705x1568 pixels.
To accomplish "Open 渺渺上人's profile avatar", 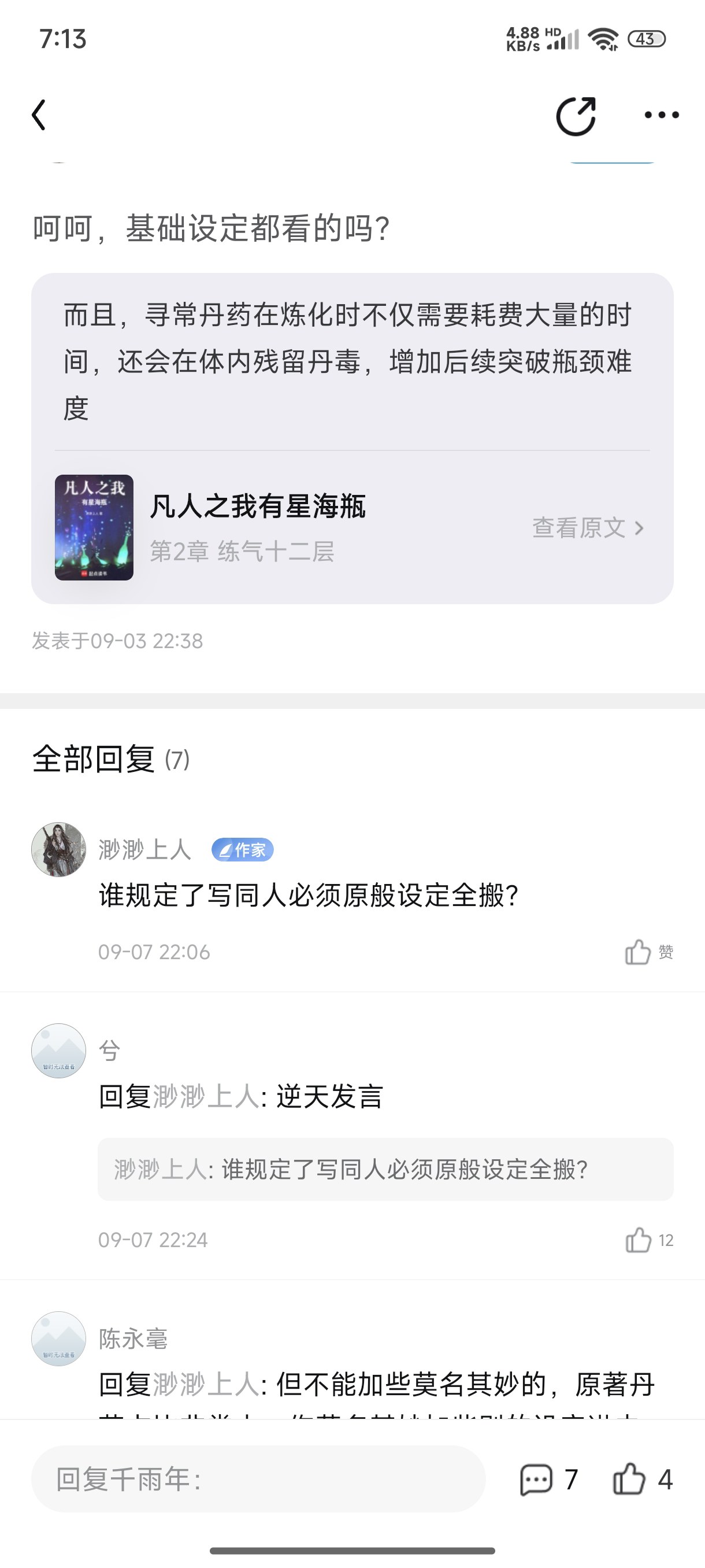I will [x=58, y=850].
